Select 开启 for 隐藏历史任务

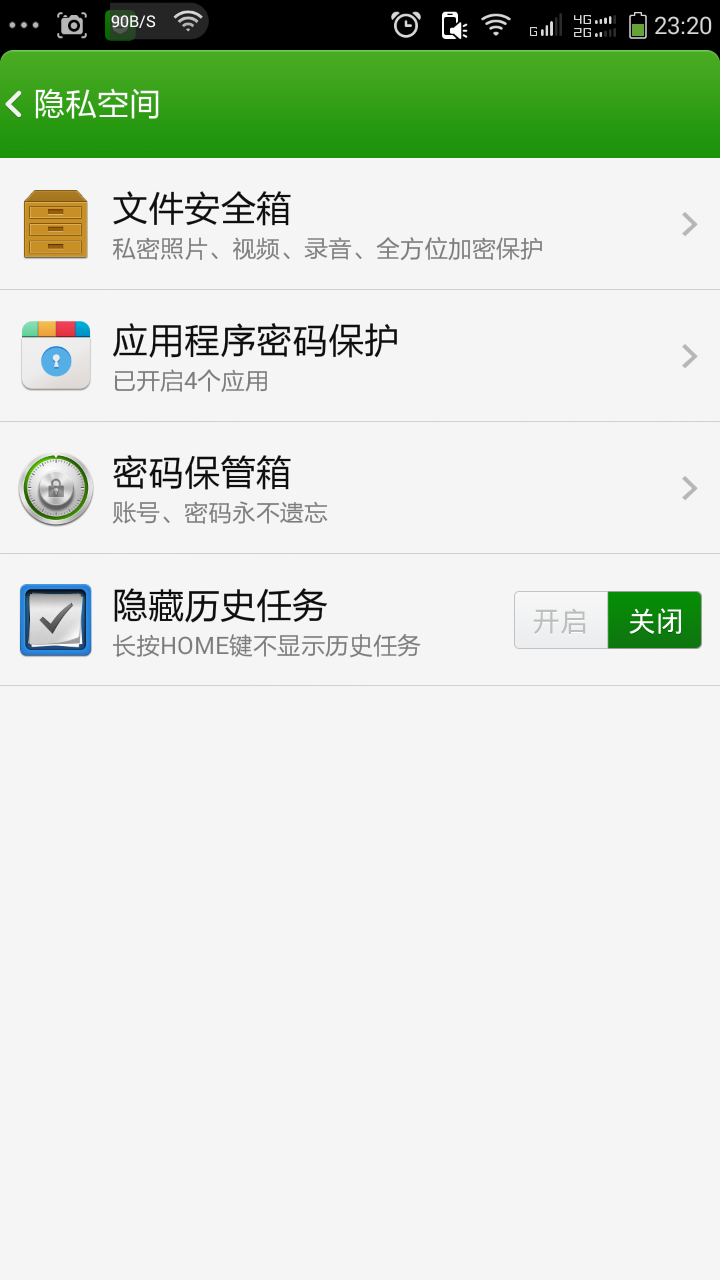(x=561, y=620)
